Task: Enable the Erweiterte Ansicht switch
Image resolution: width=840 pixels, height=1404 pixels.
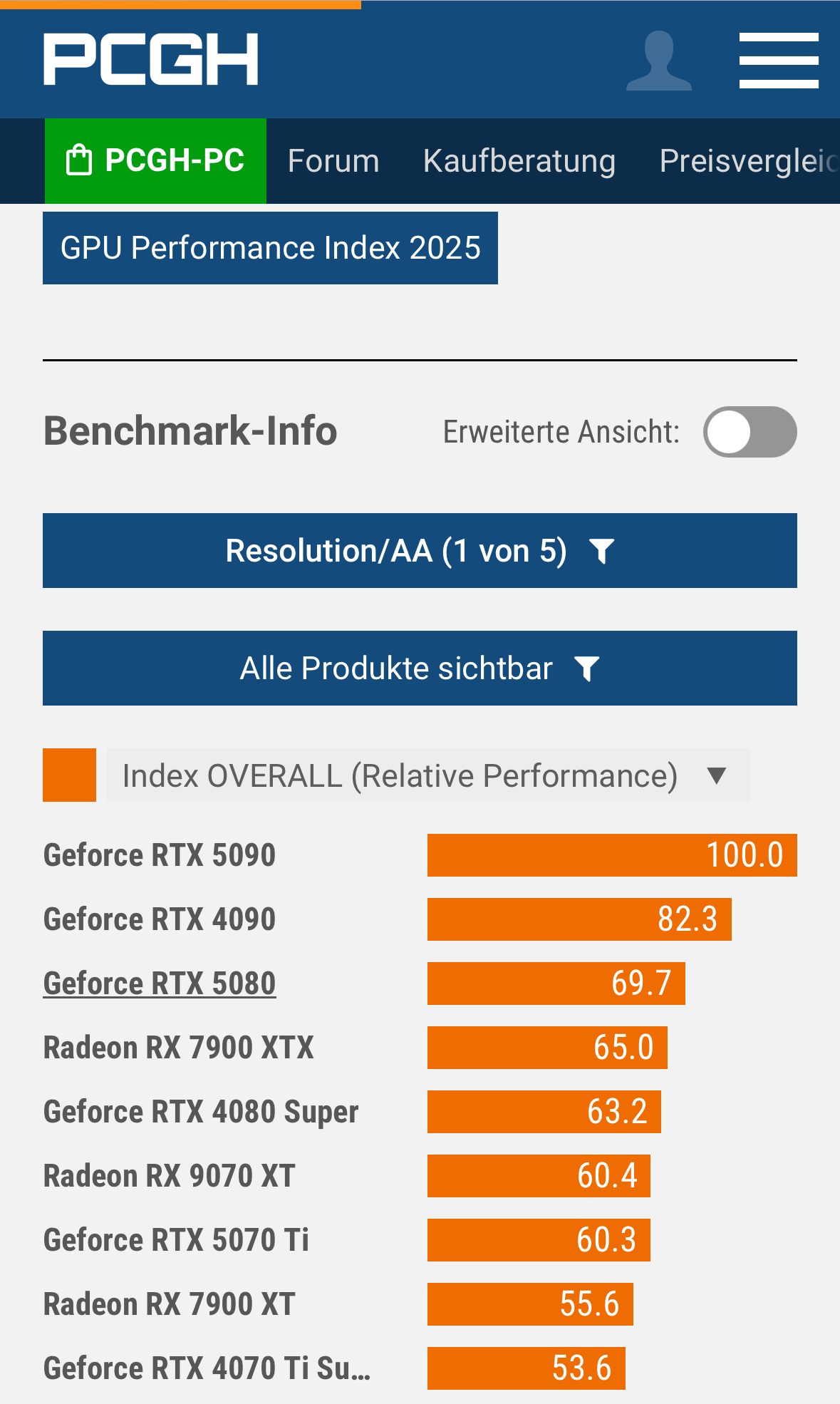Action: 750,432
